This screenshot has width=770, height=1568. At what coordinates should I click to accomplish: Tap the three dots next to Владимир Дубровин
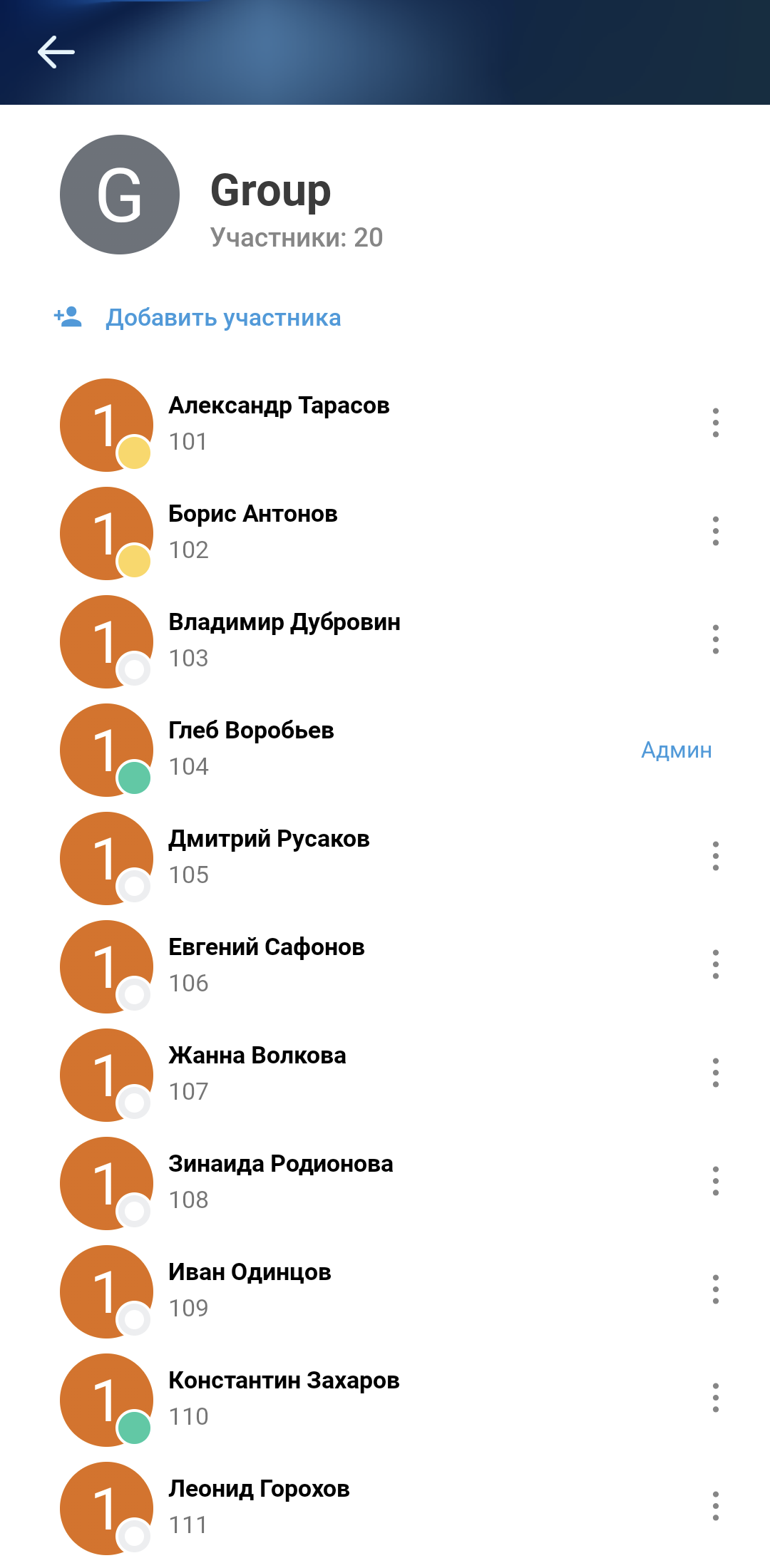point(715,640)
